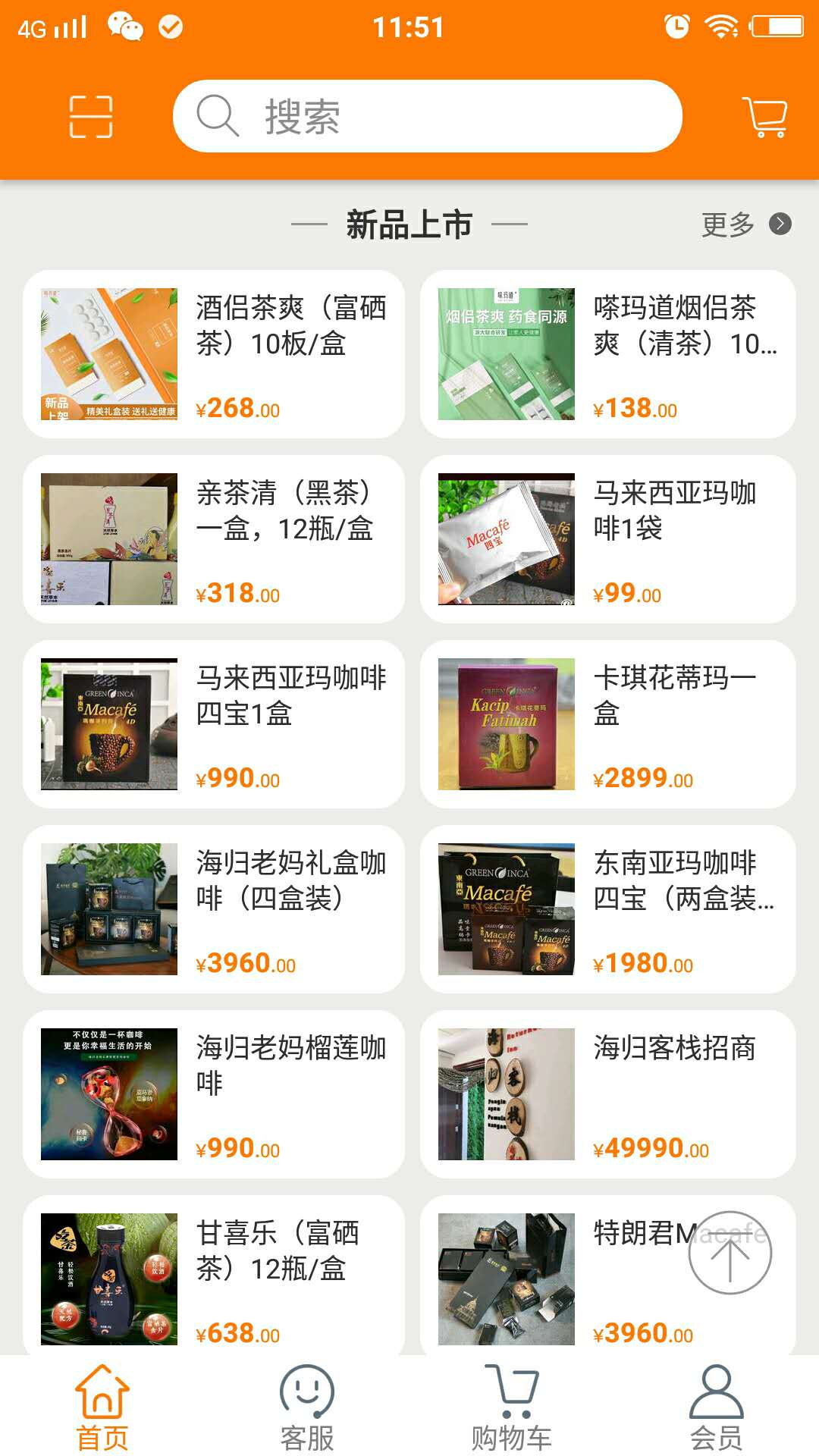Switch to the 客服 tab
Image resolution: width=819 pixels, height=1456 pixels.
[x=307, y=1407]
